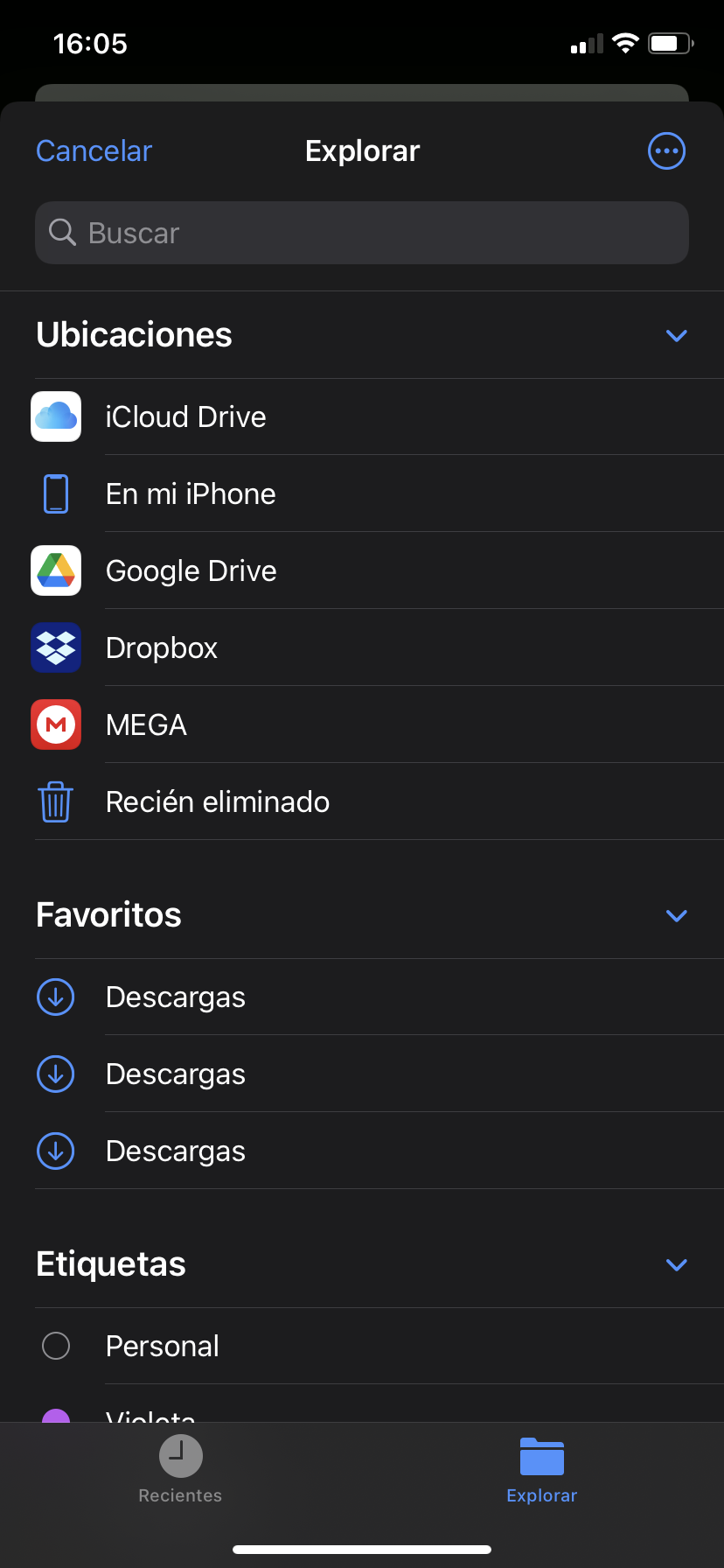The height and width of the screenshot is (1568, 724).
Task: Open iCloud Drive
Action: click(x=362, y=416)
